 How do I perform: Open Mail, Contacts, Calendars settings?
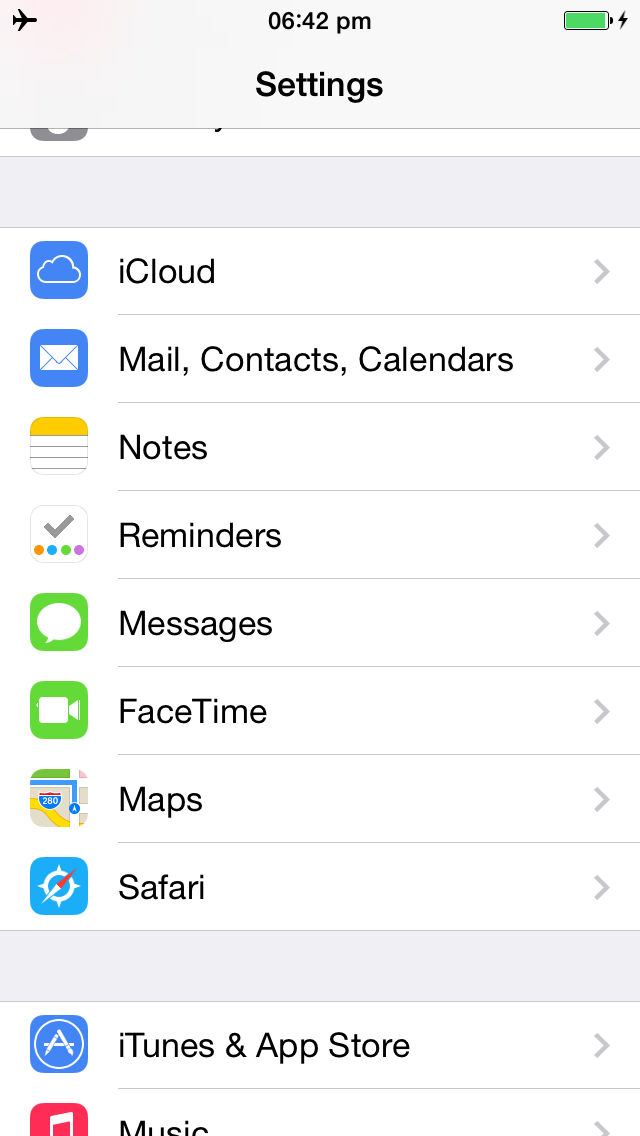coord(320,359)
